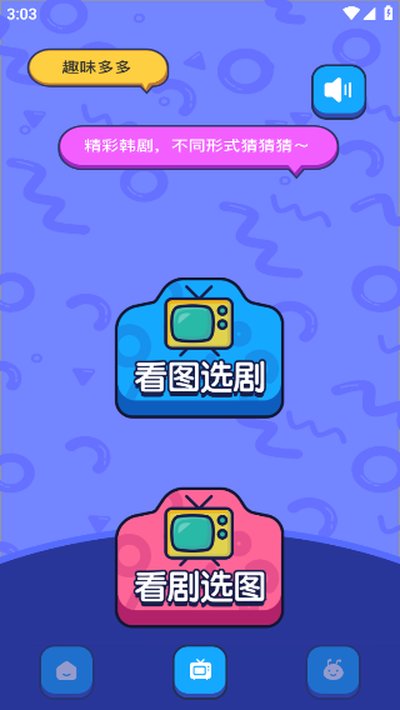Switch to the home tab
The height and width of the screenshot is (710, 400).
(67, 672)
